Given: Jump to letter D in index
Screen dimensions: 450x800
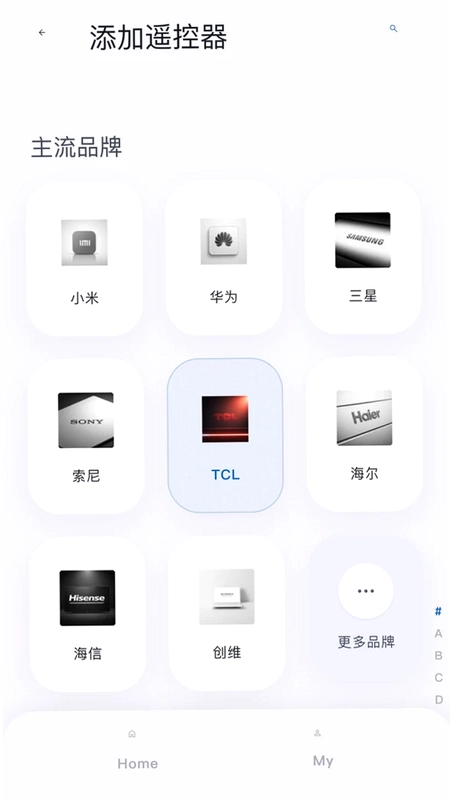Looking at the screenshot, I should coord(439,699).
